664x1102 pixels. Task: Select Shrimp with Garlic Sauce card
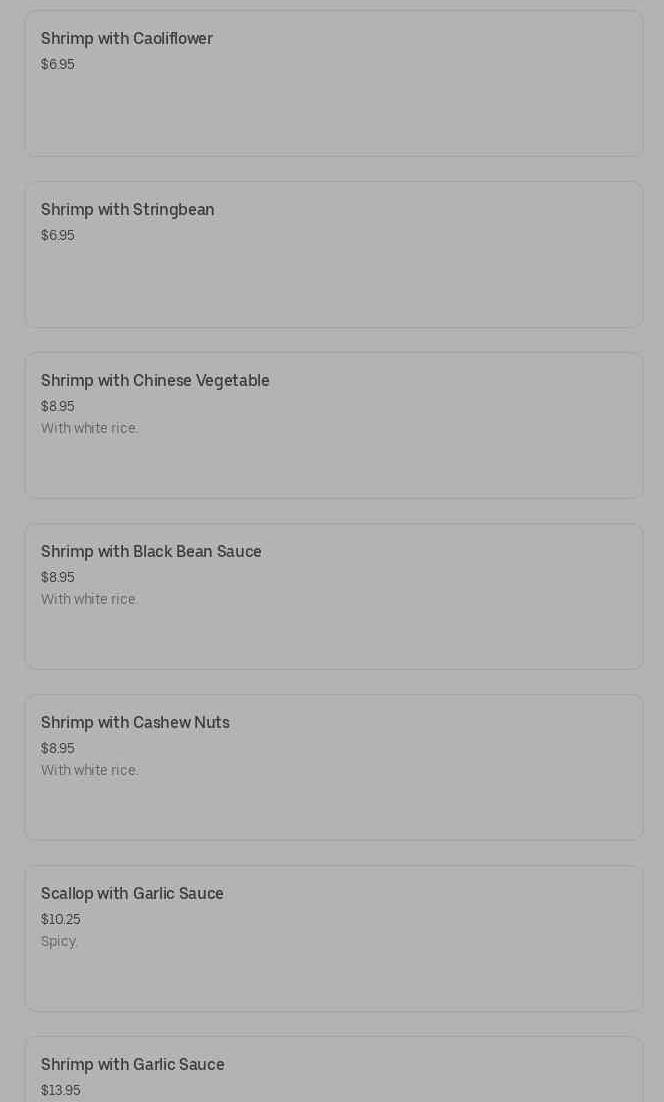[x=333, y=1072]
